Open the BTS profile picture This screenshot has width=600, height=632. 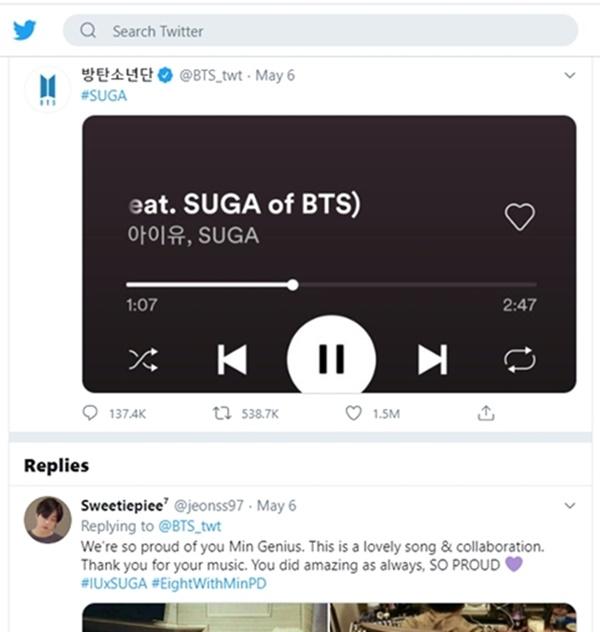coord(47,89)
